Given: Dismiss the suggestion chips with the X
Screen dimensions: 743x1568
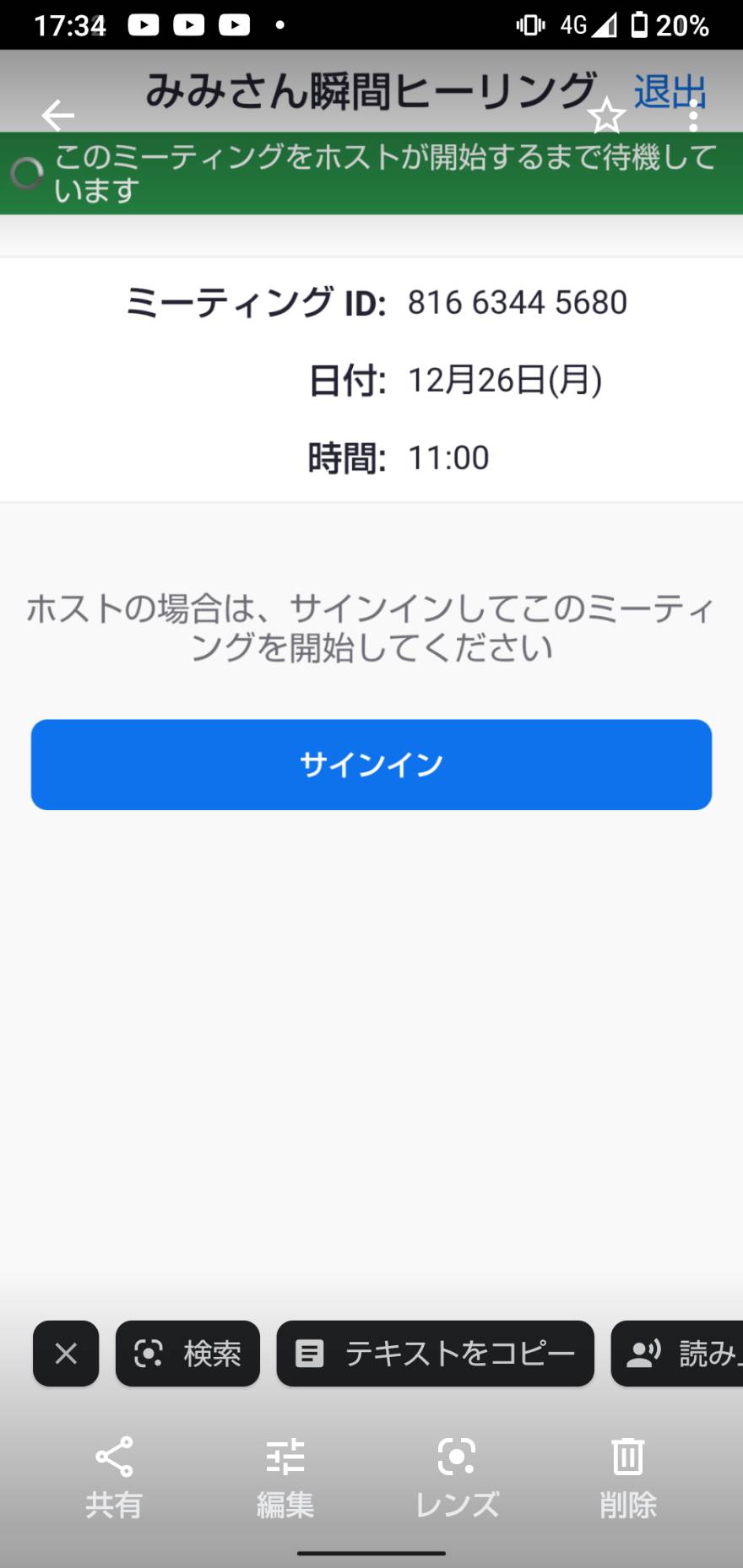Looking at the screenshot, I should 66,1354.
